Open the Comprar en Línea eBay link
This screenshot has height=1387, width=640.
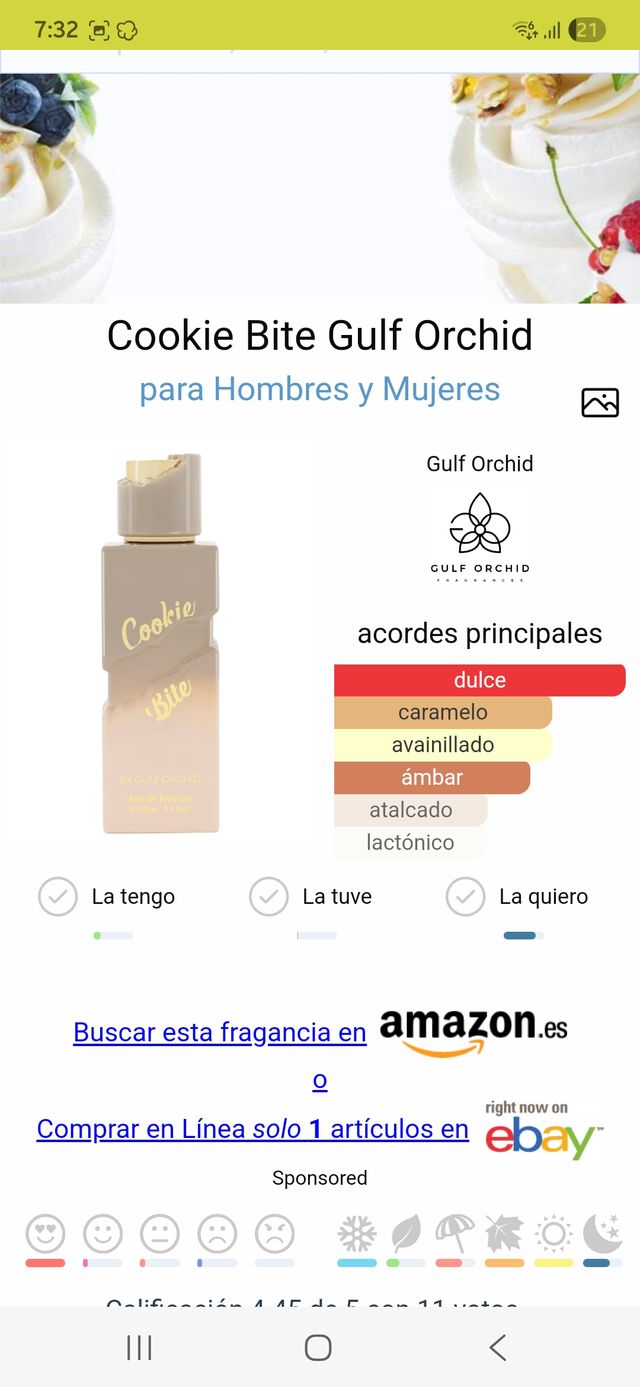pos(252,1129)
